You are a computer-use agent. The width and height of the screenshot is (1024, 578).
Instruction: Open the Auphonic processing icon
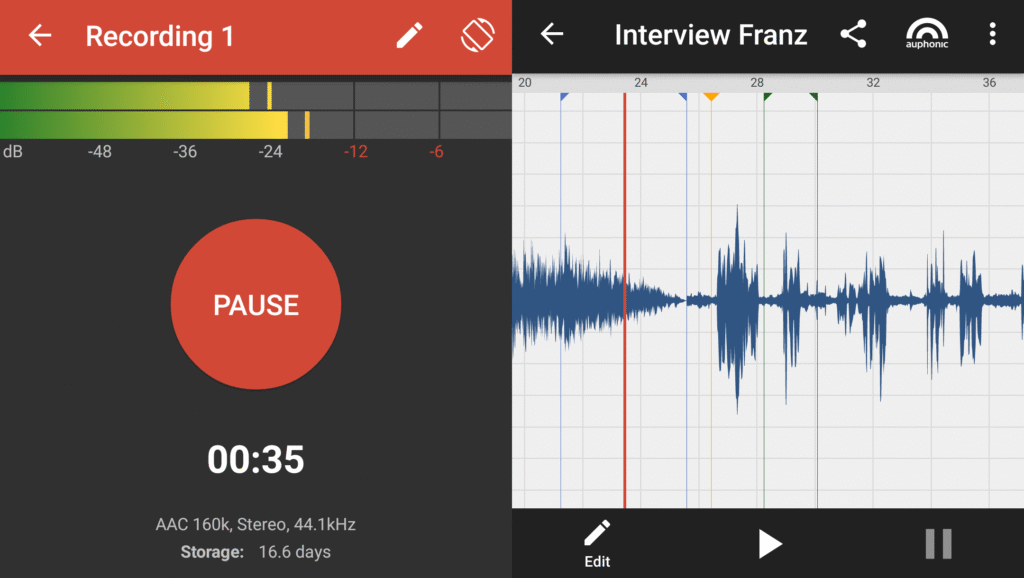(x=927, y=35)
